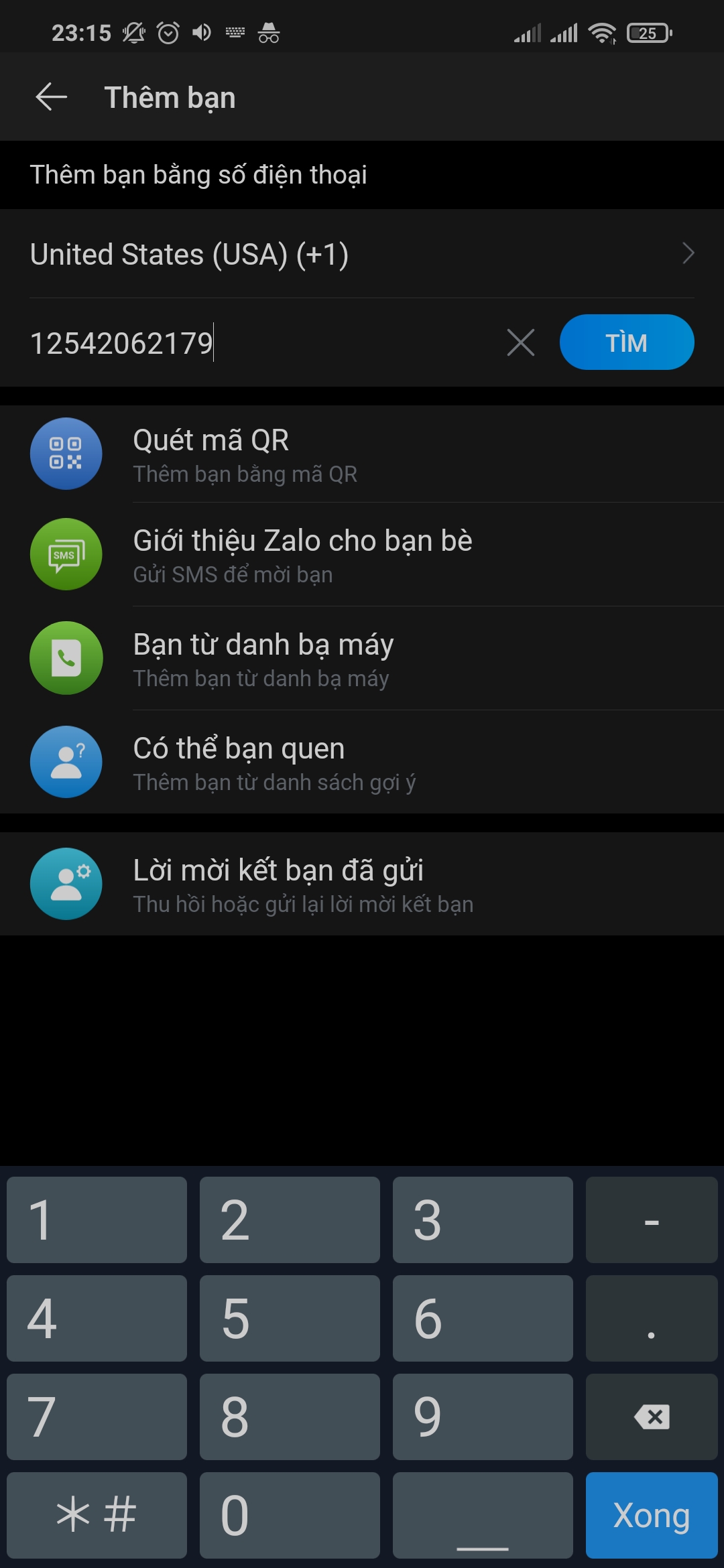Type digit 5 on the keypad

click(x=290, y=1318)
